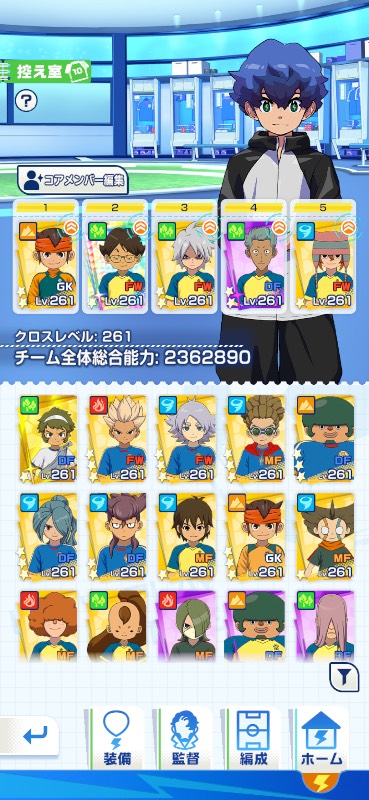Return to ホーム home
The image size is (369, 800).
tap(322, 738)
